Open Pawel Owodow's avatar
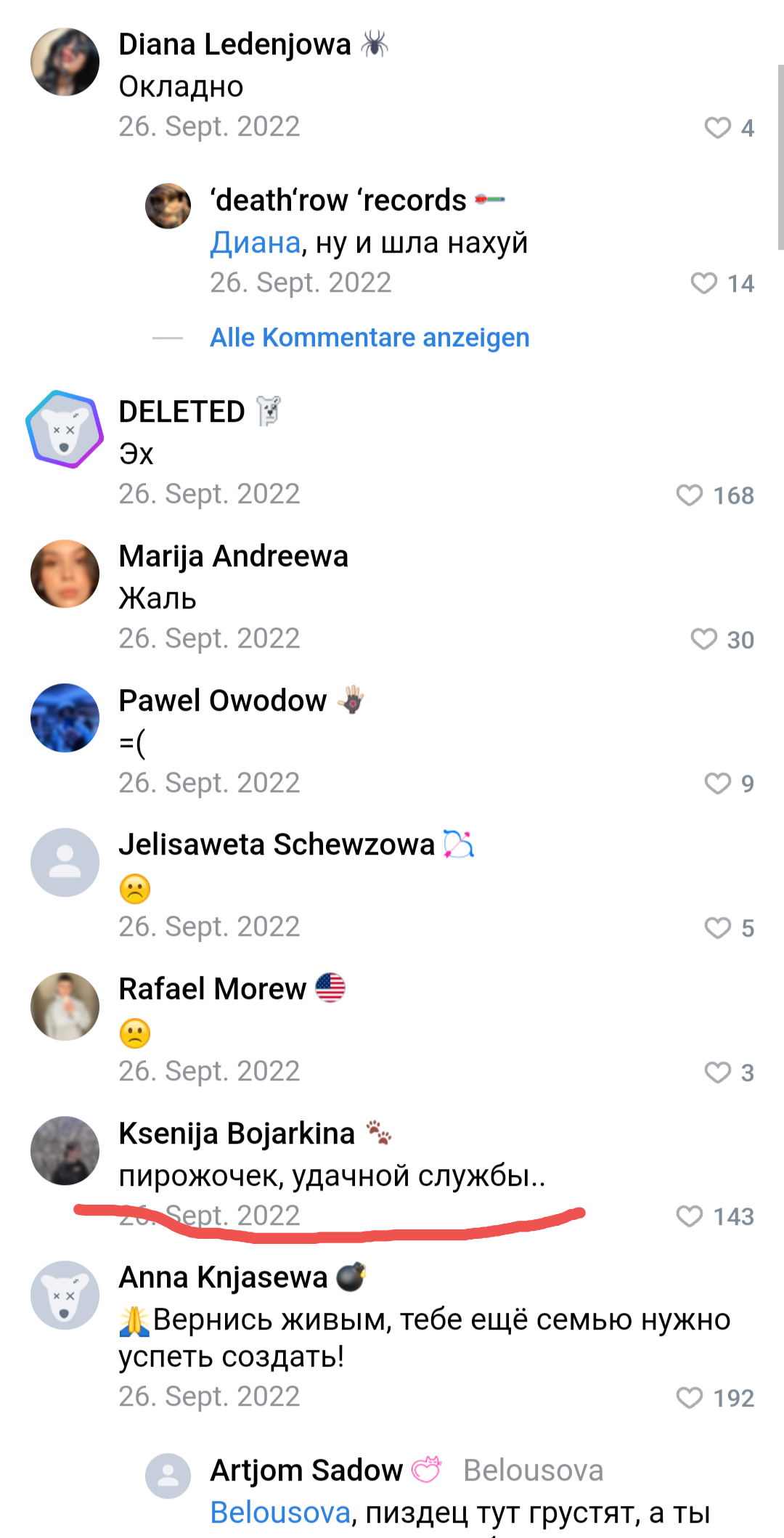Image resolution: width=784 pixels, height=1538 pixels. 65,717
